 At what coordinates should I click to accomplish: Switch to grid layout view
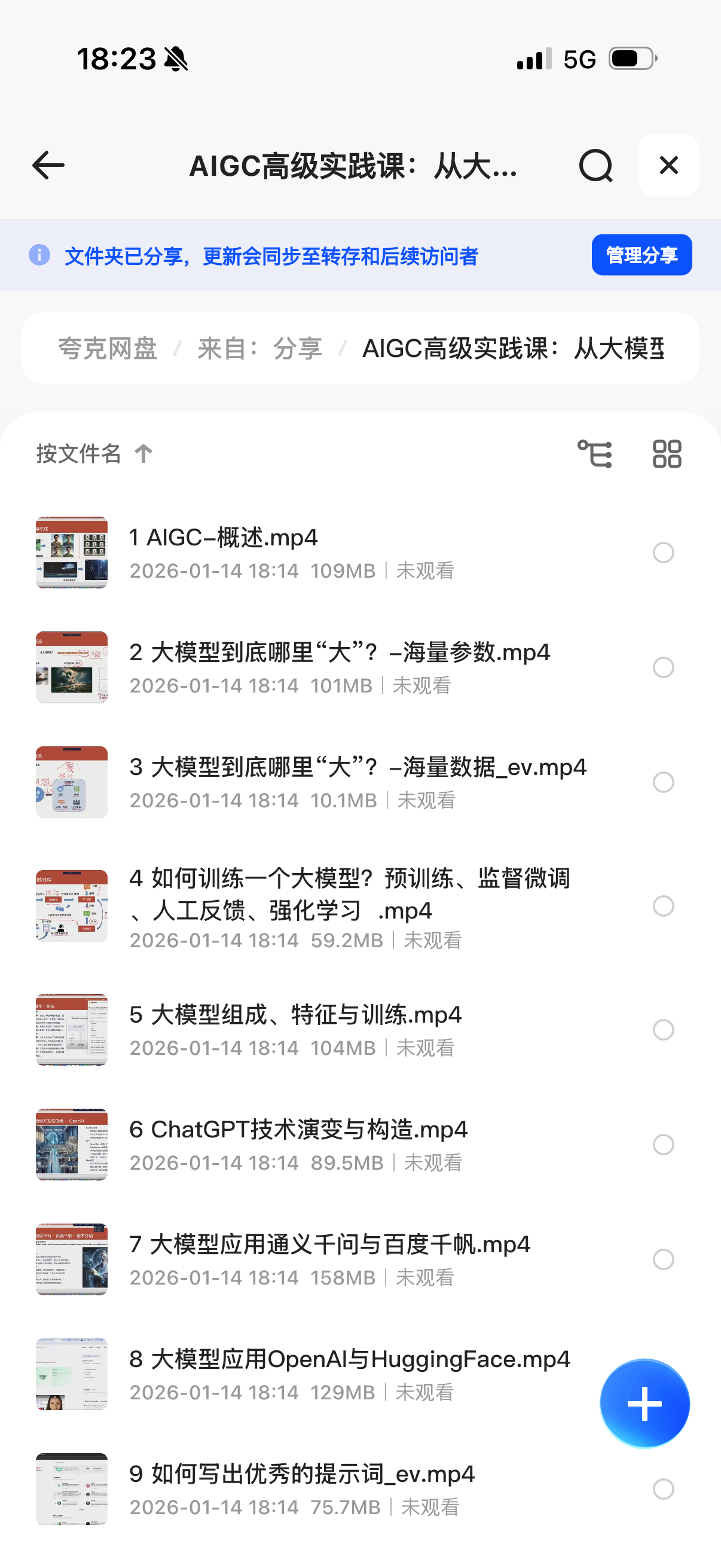pyautogui.click(x=667, y=454)
